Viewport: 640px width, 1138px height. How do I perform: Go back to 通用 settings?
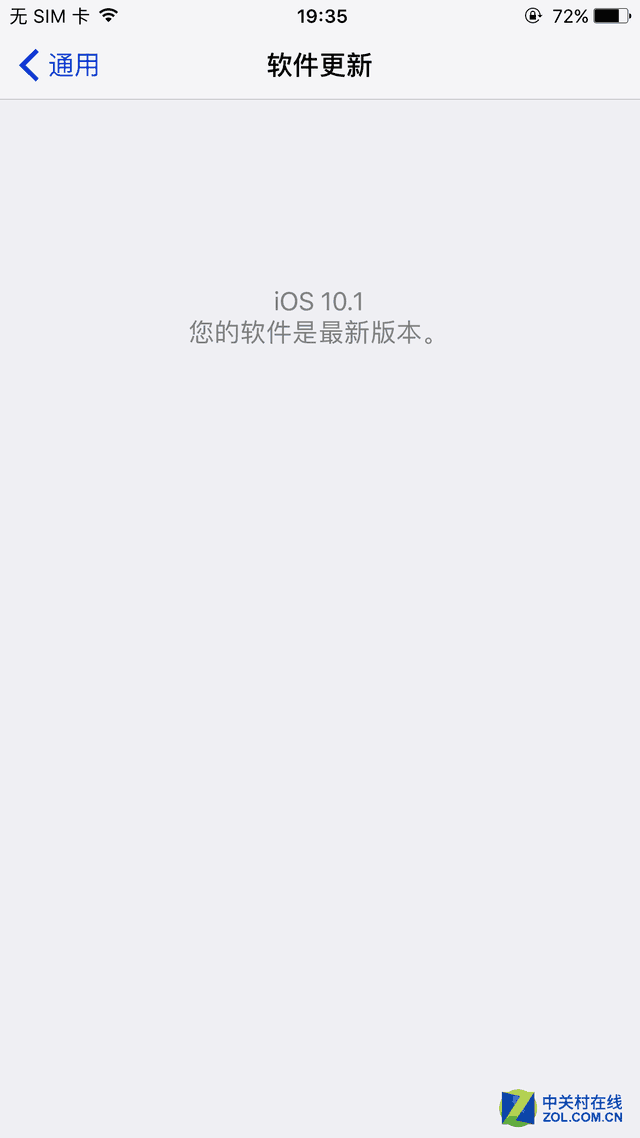[x=60, y=66]
